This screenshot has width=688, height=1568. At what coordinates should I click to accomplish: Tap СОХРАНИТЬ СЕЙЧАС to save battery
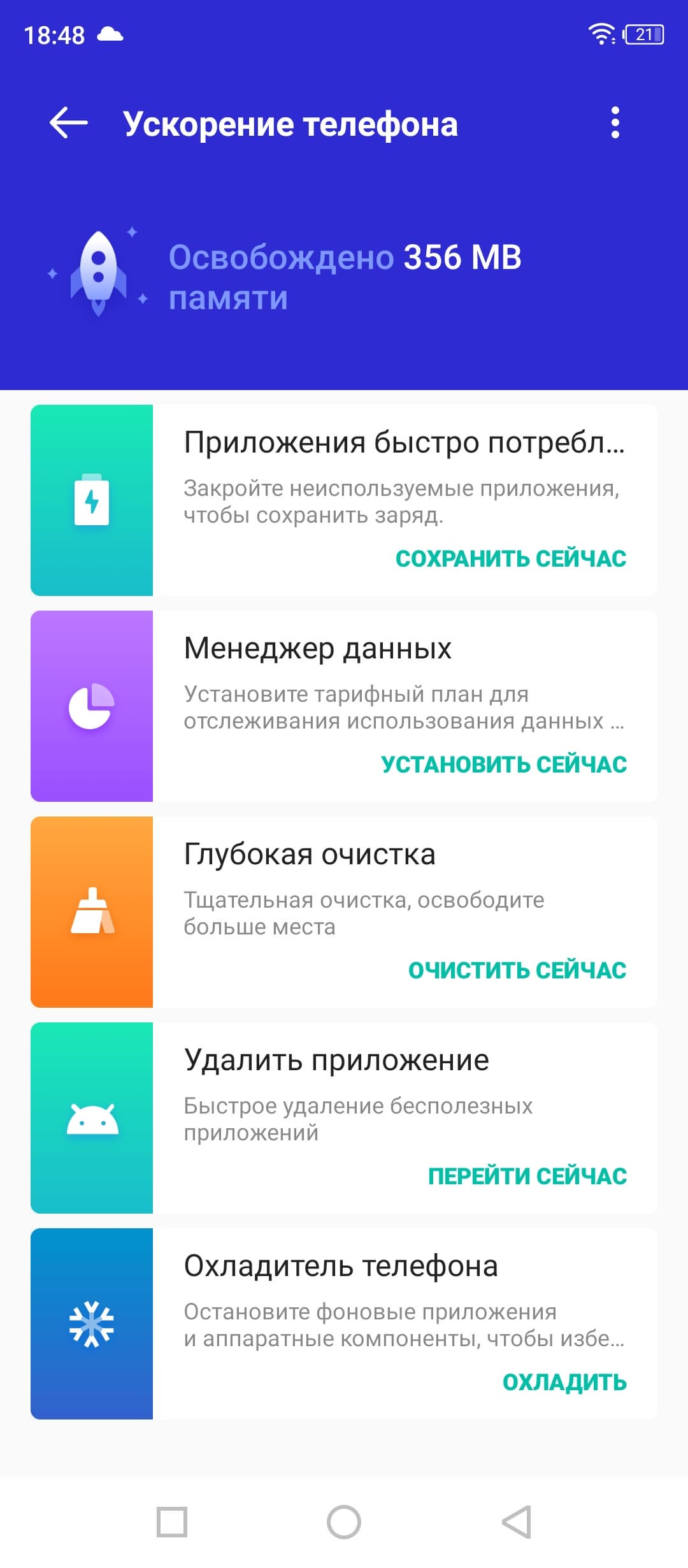click(x=511, y=558)
